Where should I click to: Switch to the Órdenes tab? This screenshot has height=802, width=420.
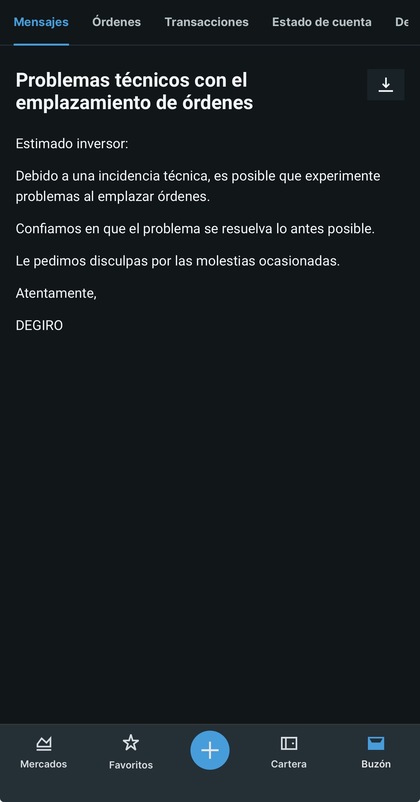[117, 22]
